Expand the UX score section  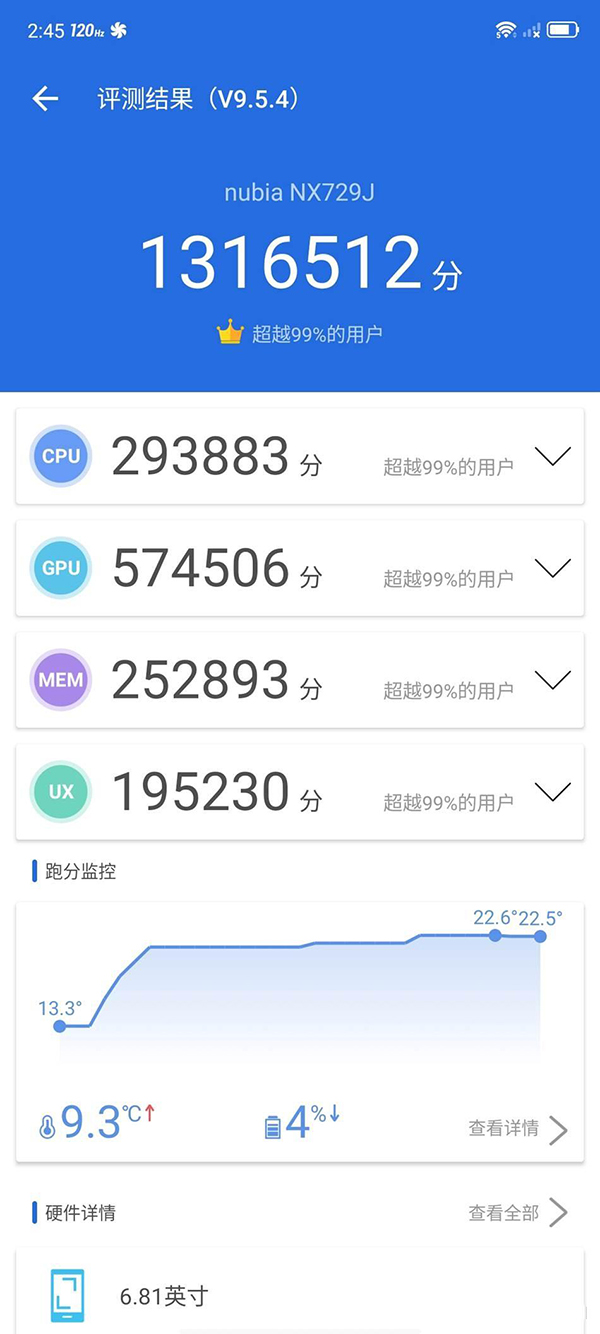[x=552, y=793]
